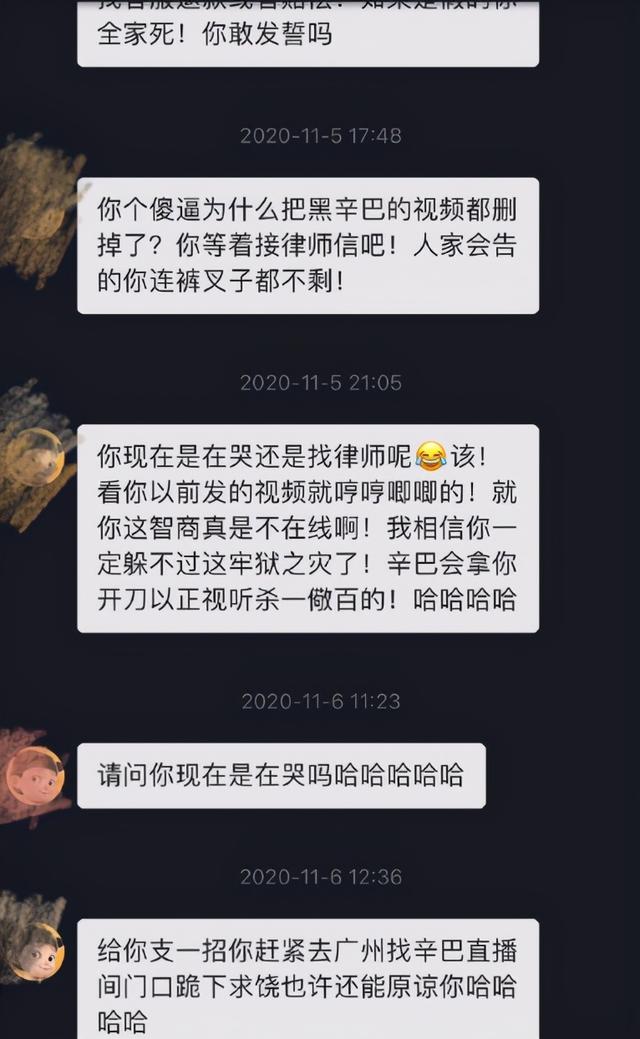
Task: Open sender avatar beside 你现在是在哭还是找律师呢 message
Action: pyautogui.click(x=35, y=457)
